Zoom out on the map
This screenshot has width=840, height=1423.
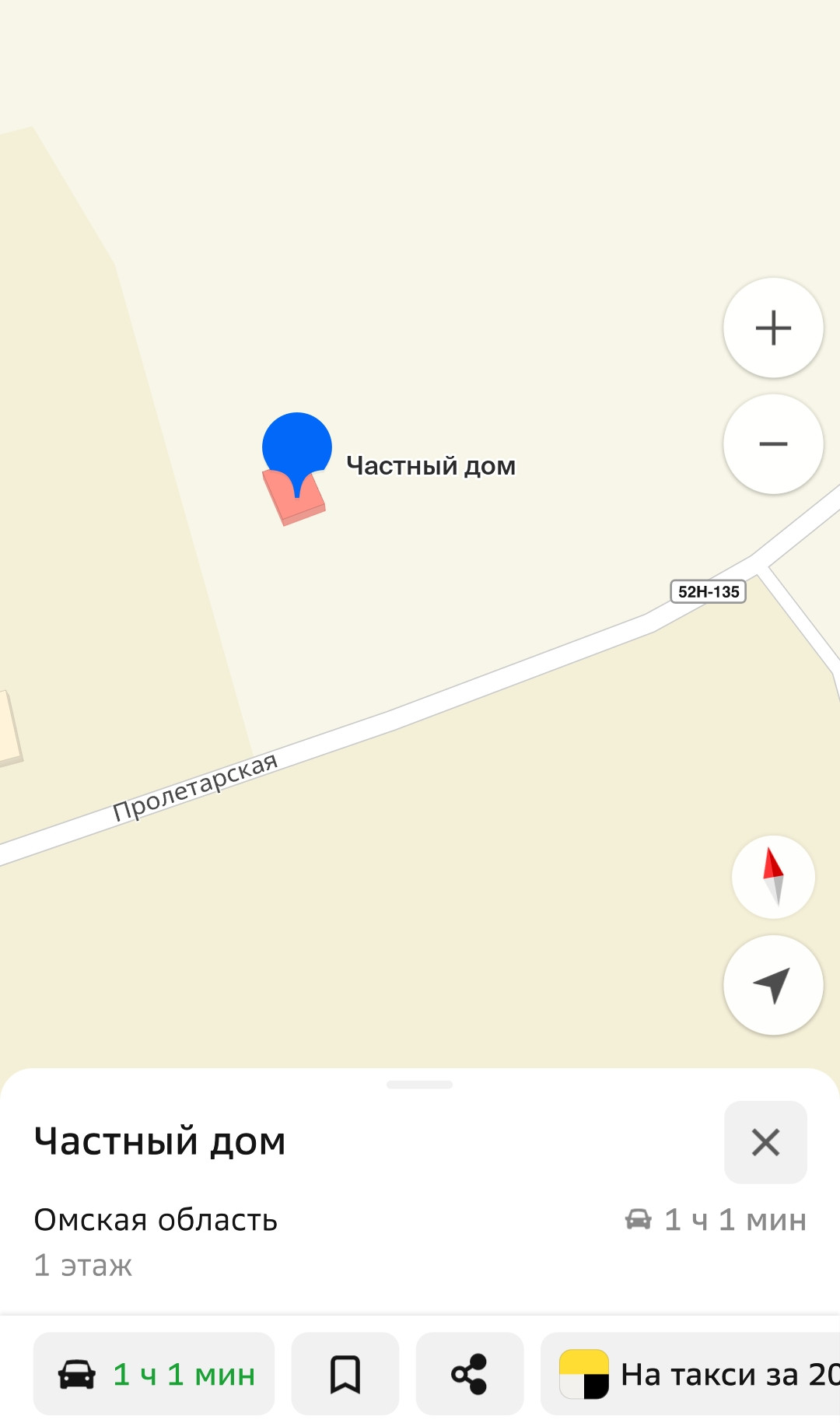pyautogui.click(x=773, y=444)
